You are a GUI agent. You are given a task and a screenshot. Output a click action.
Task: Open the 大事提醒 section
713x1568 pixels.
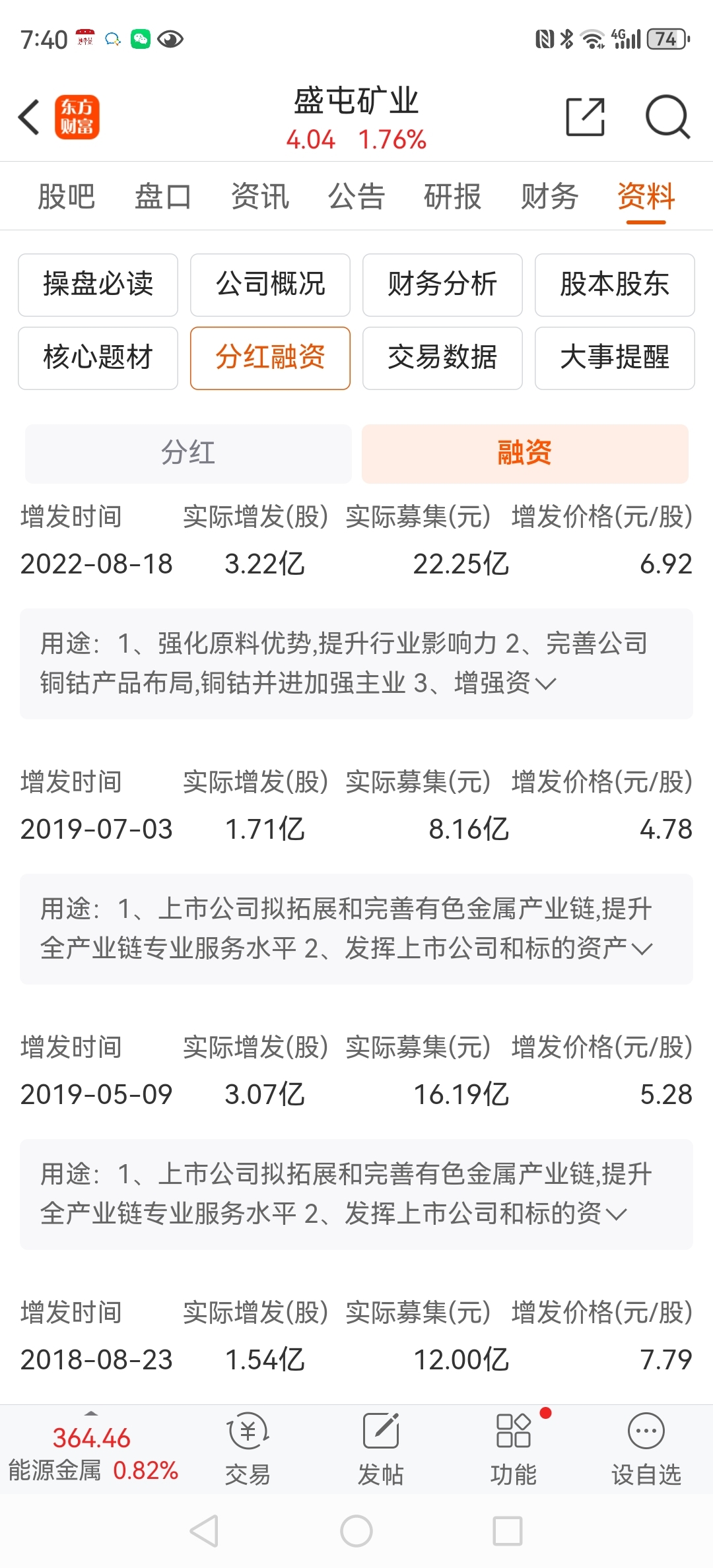[615, 358]
